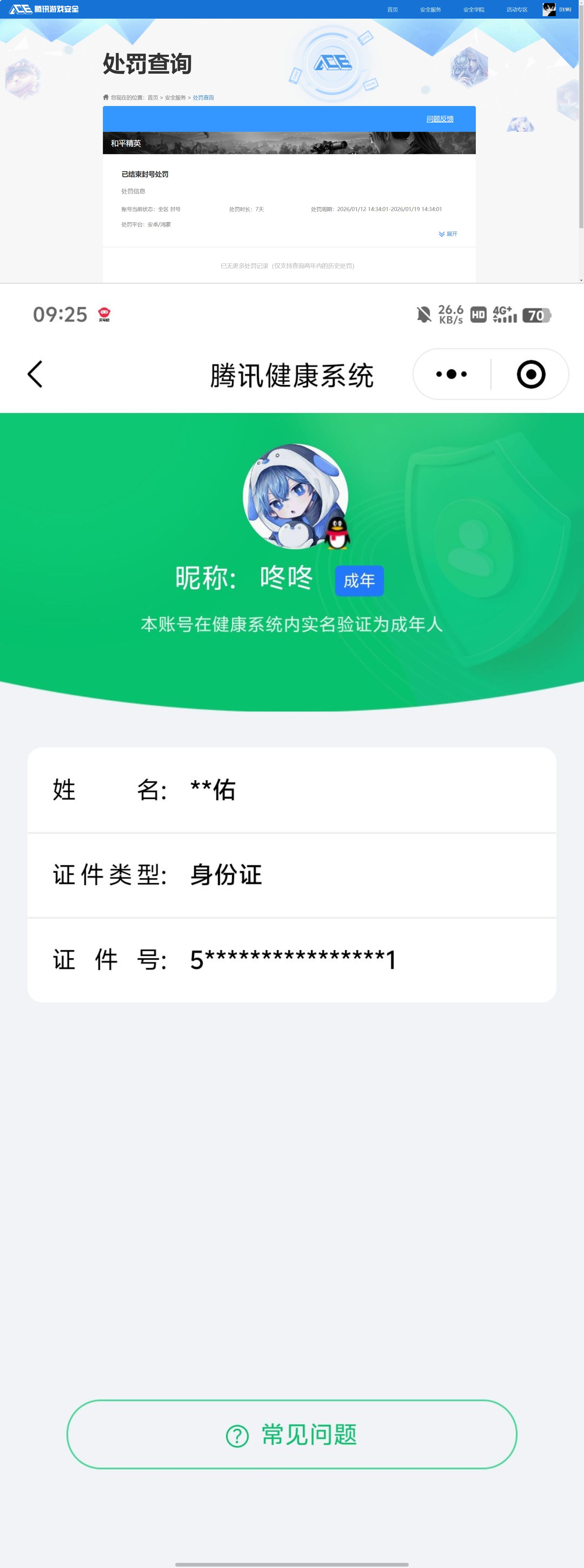Open the 活动专区 navigation item
Image resolution: width=584 pixels, height=1568 pixels.
[518, 9]
